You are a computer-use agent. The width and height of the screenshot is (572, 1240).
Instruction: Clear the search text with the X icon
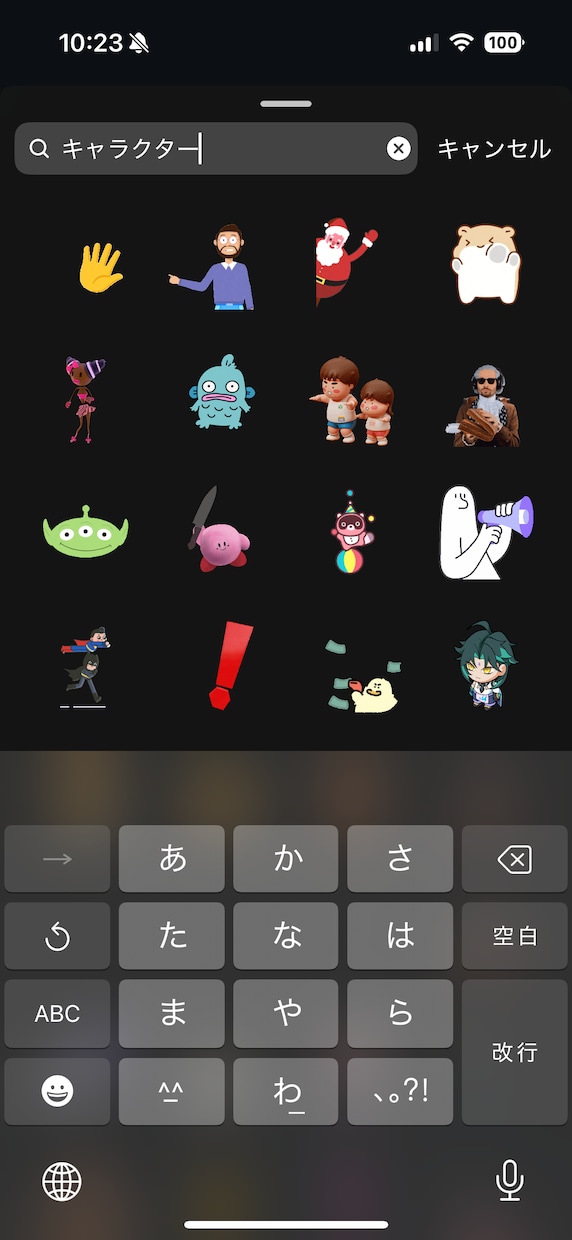[x=398, y=149]
